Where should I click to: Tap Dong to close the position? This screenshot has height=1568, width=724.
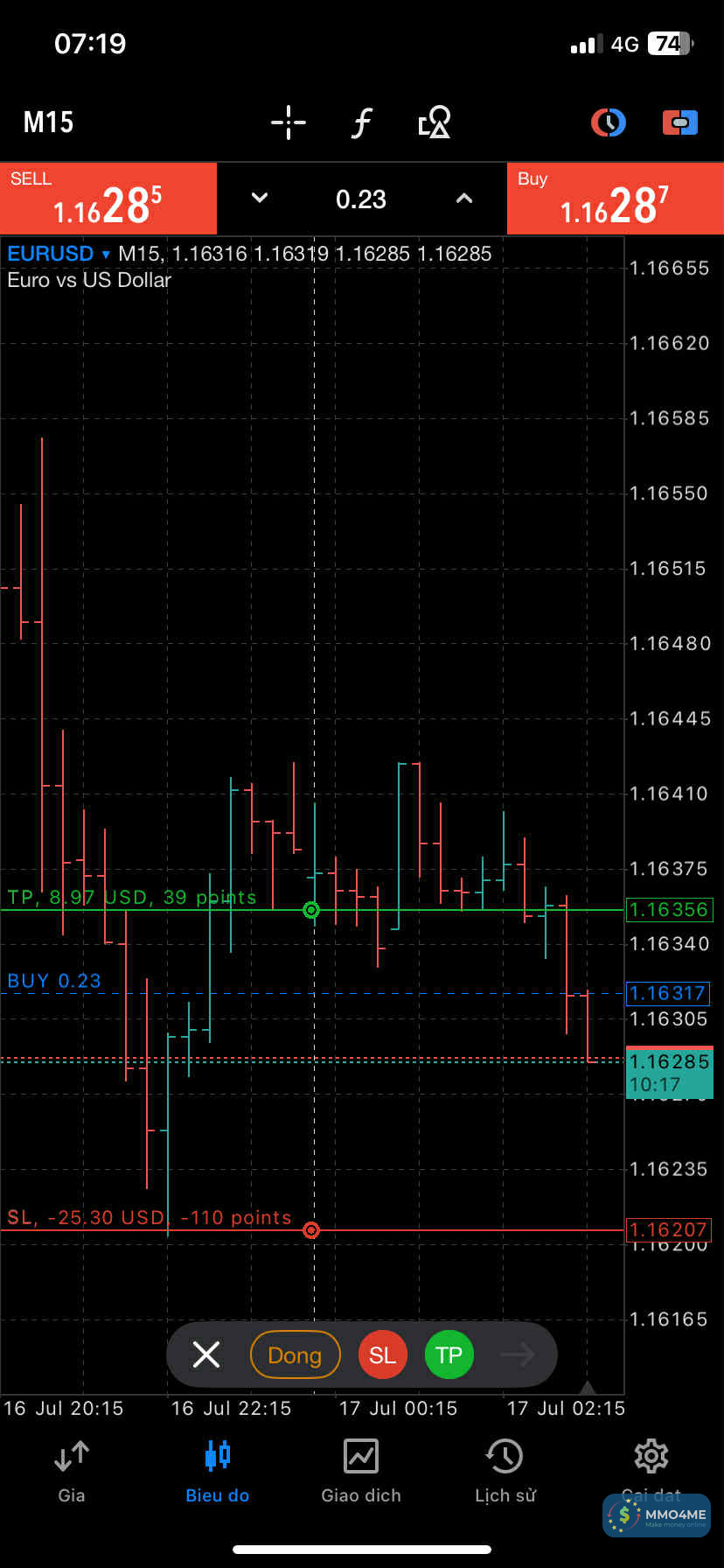point(295,1354)
